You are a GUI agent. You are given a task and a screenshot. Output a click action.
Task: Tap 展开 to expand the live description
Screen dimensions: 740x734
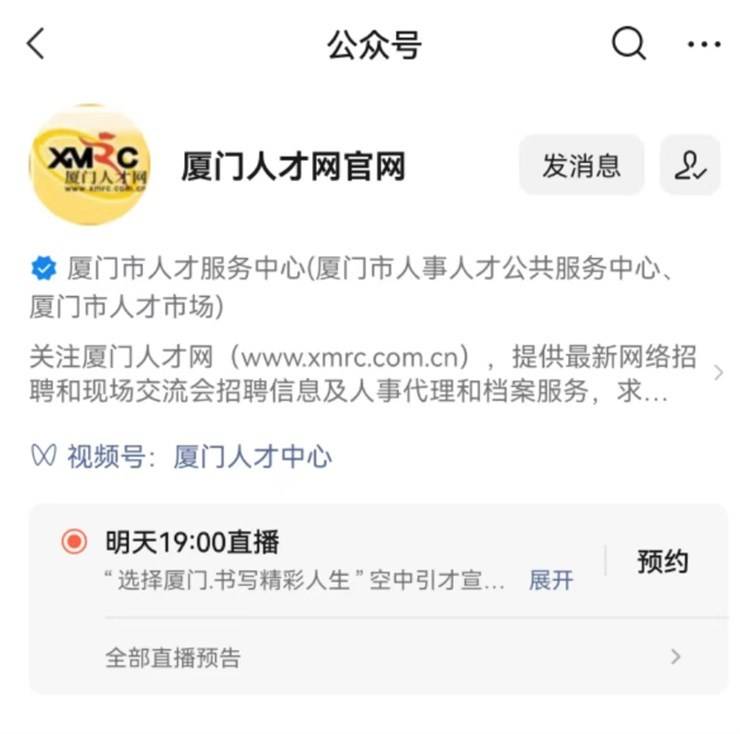pos(551,580)
